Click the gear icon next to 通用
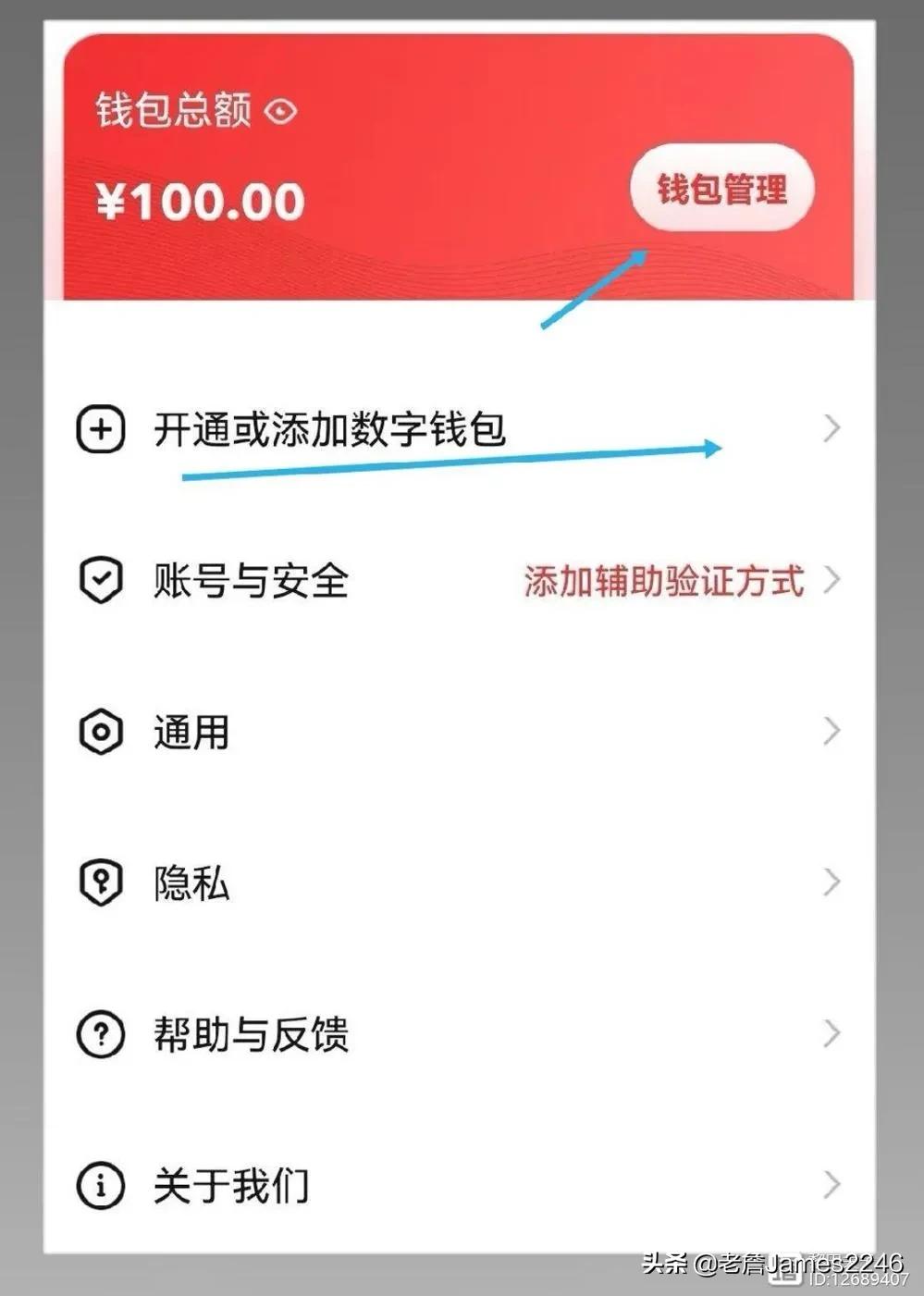This screenshot has width=924, height=1296. [x=102, y=732]
